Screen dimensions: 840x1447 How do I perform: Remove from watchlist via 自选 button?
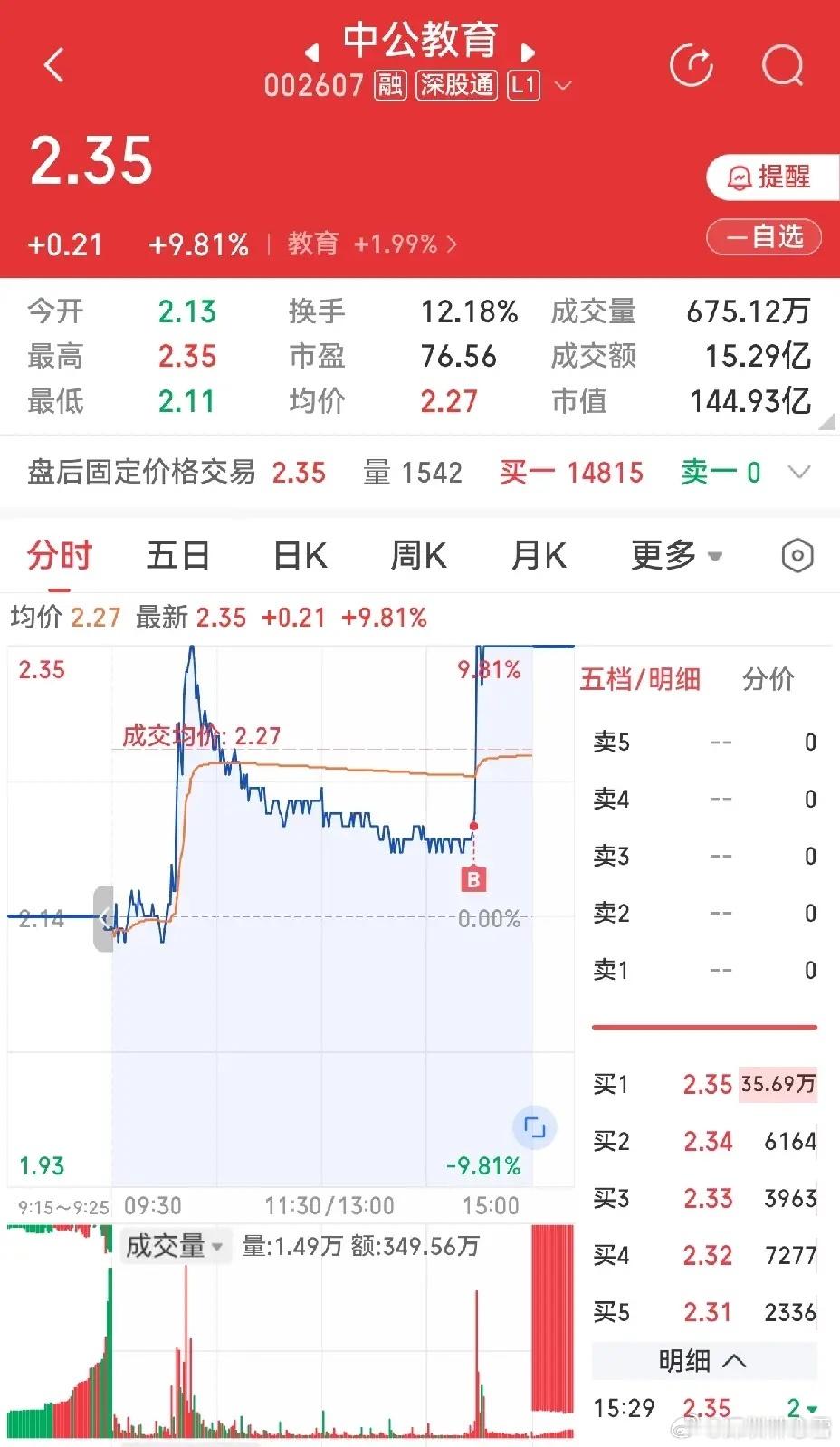click(764, 237)
